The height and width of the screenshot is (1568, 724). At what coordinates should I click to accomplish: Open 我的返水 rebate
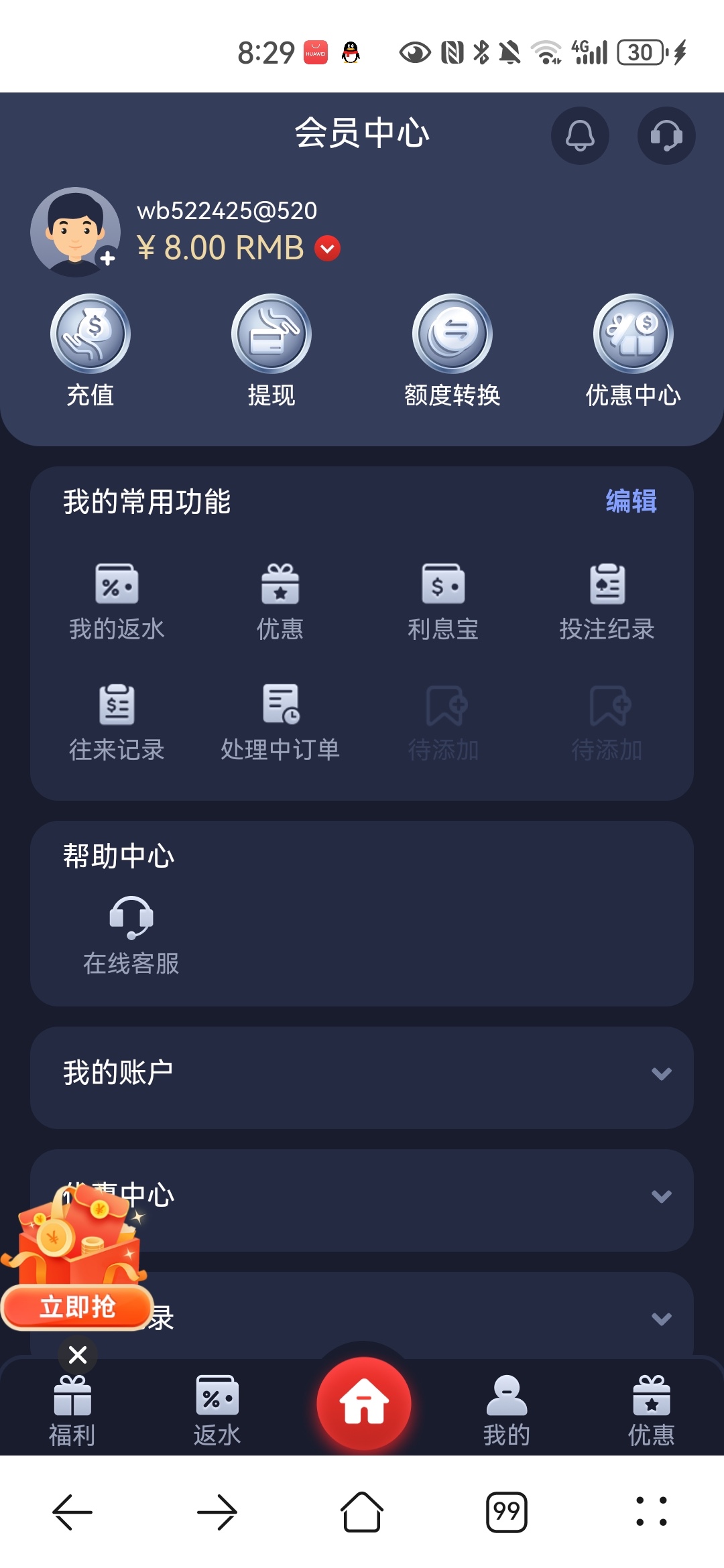pyautogui.click(x=117, y=601)
